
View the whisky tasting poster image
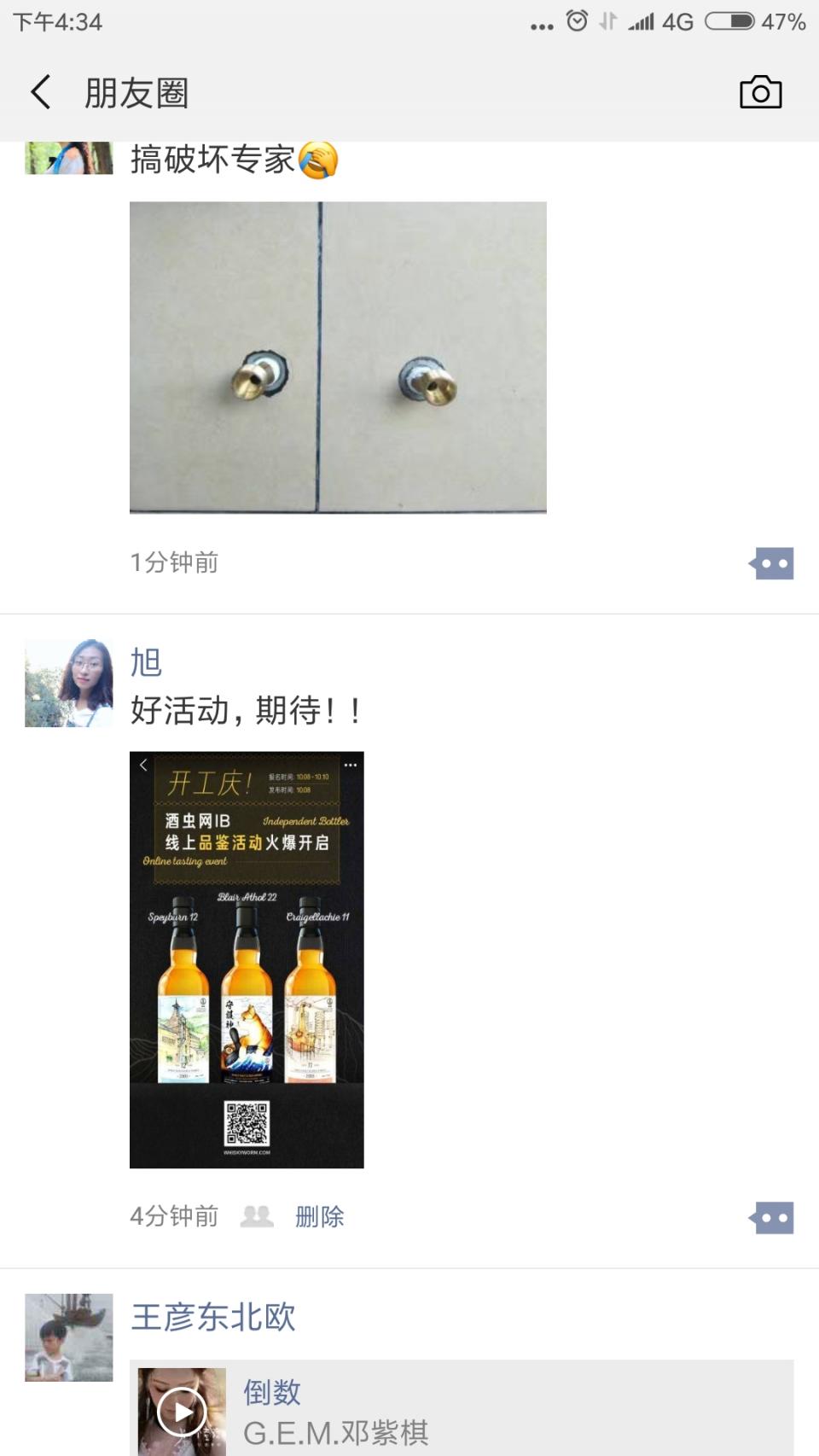click(x=247, y=959)
